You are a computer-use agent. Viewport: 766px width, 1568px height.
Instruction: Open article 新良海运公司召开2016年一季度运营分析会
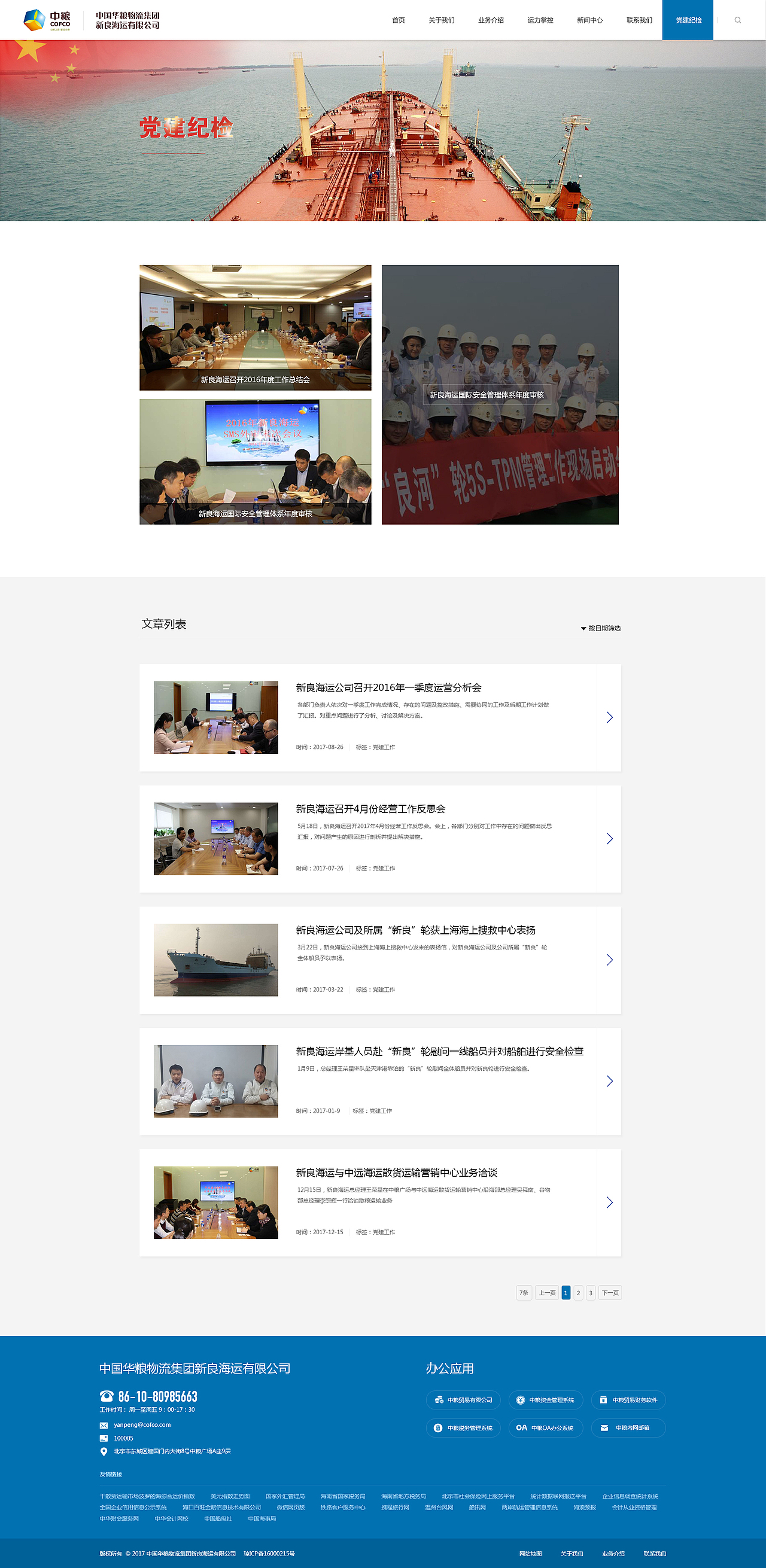pyautogui.click(x=388, y=688)
